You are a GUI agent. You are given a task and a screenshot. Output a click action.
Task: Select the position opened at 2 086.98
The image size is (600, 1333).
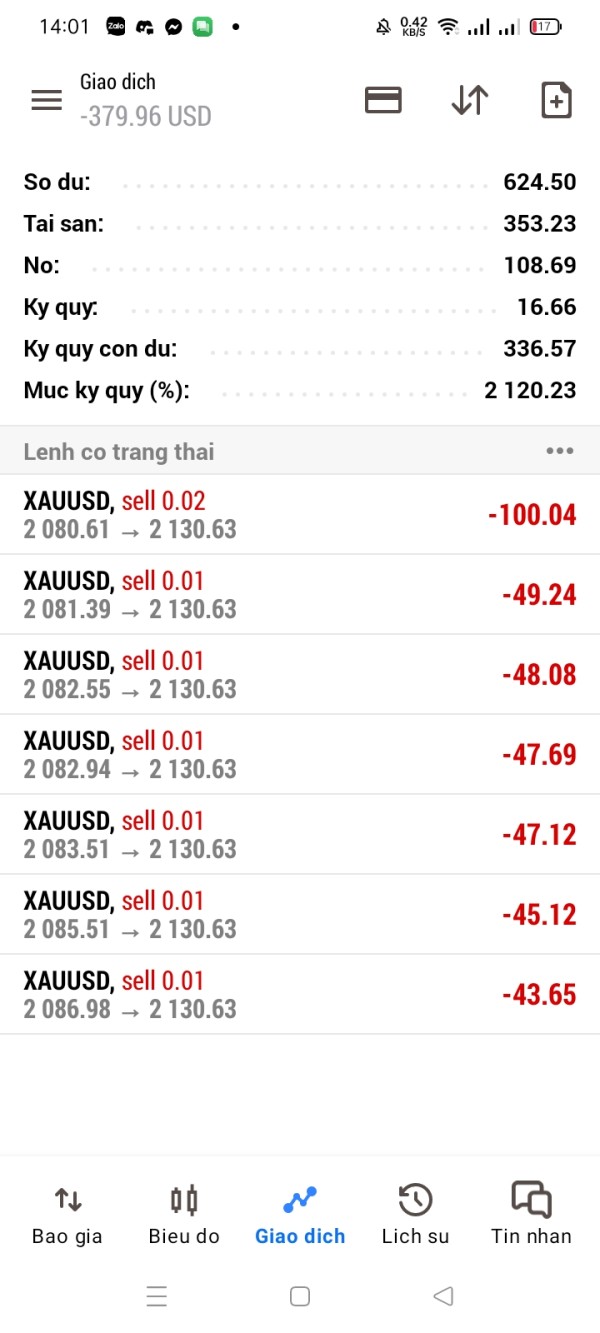pos(300,995)
